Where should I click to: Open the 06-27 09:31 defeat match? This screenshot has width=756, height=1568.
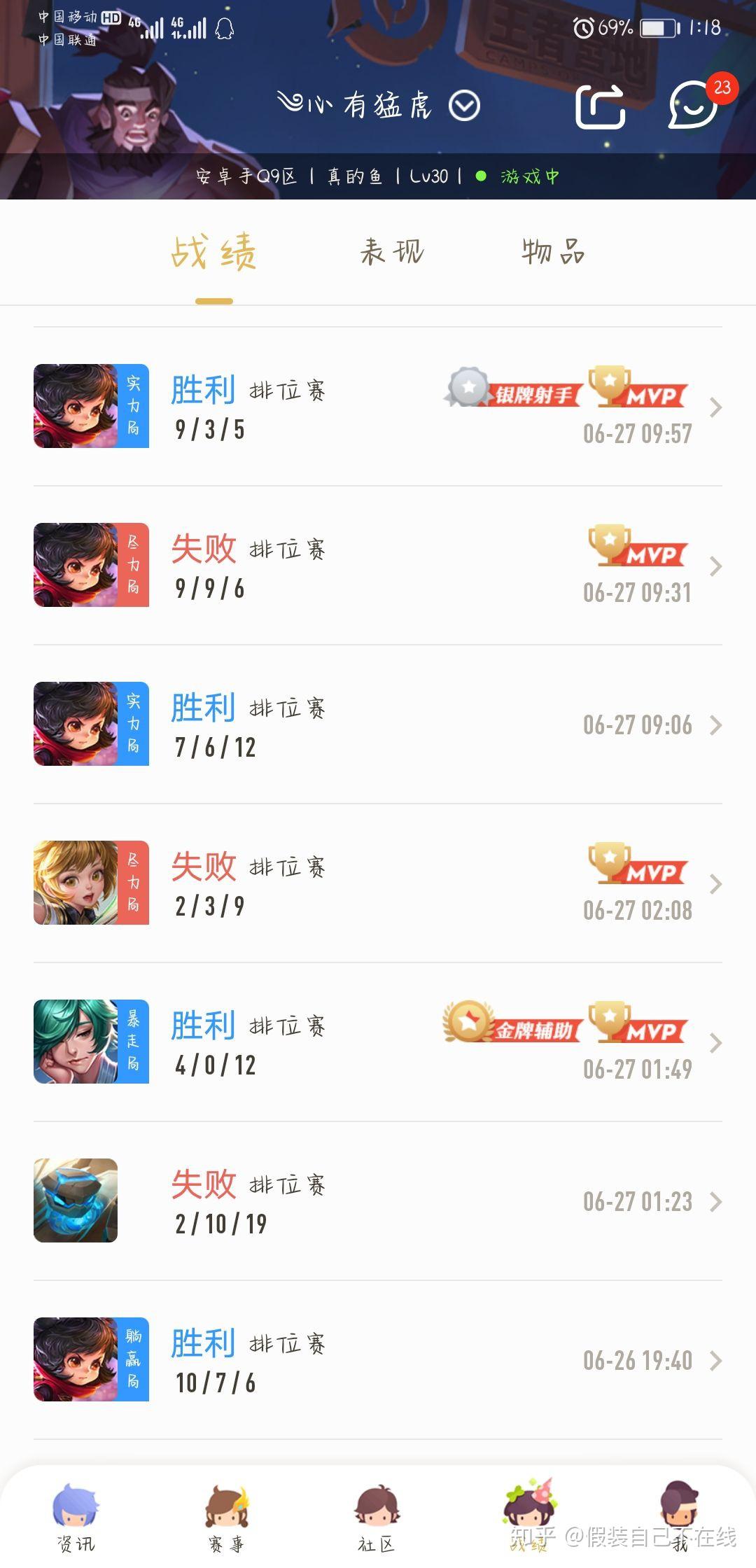pos(378,566)
